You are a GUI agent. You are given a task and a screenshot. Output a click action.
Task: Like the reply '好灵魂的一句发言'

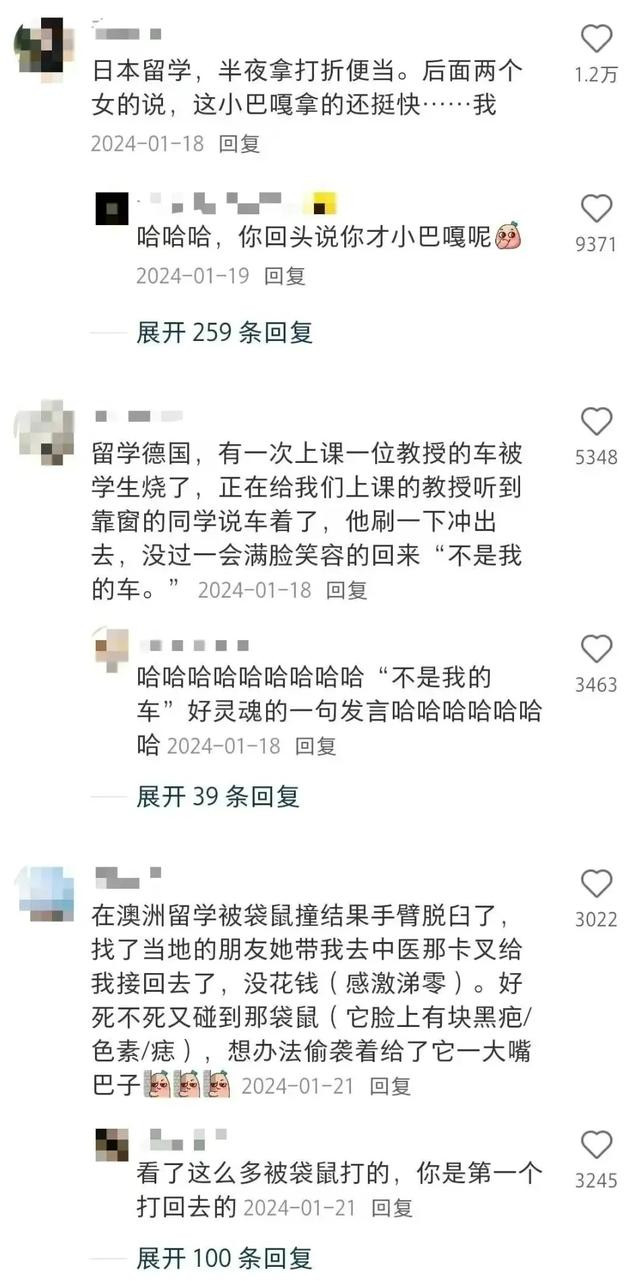pos(597,649)
